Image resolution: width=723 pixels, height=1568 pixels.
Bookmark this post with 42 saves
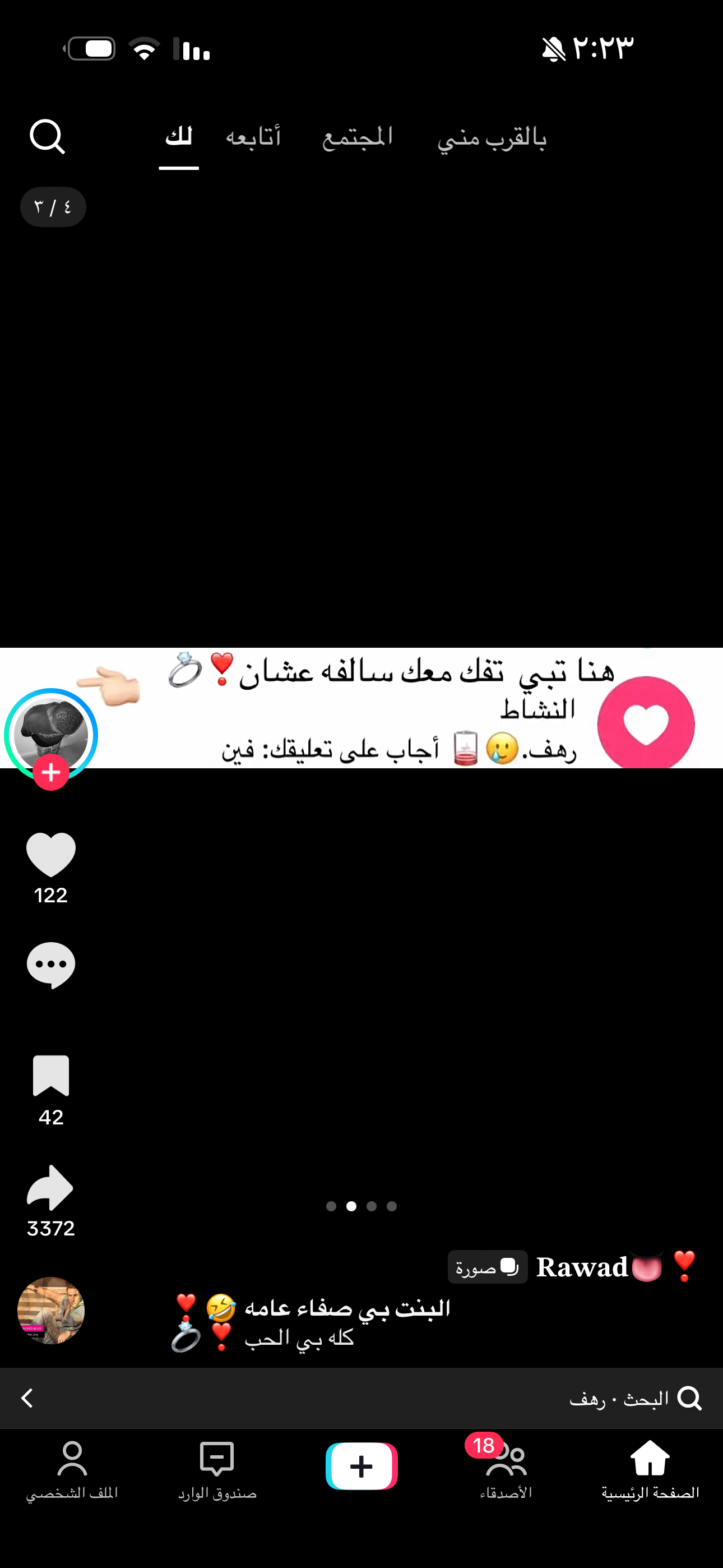[x=51, y=1076]
